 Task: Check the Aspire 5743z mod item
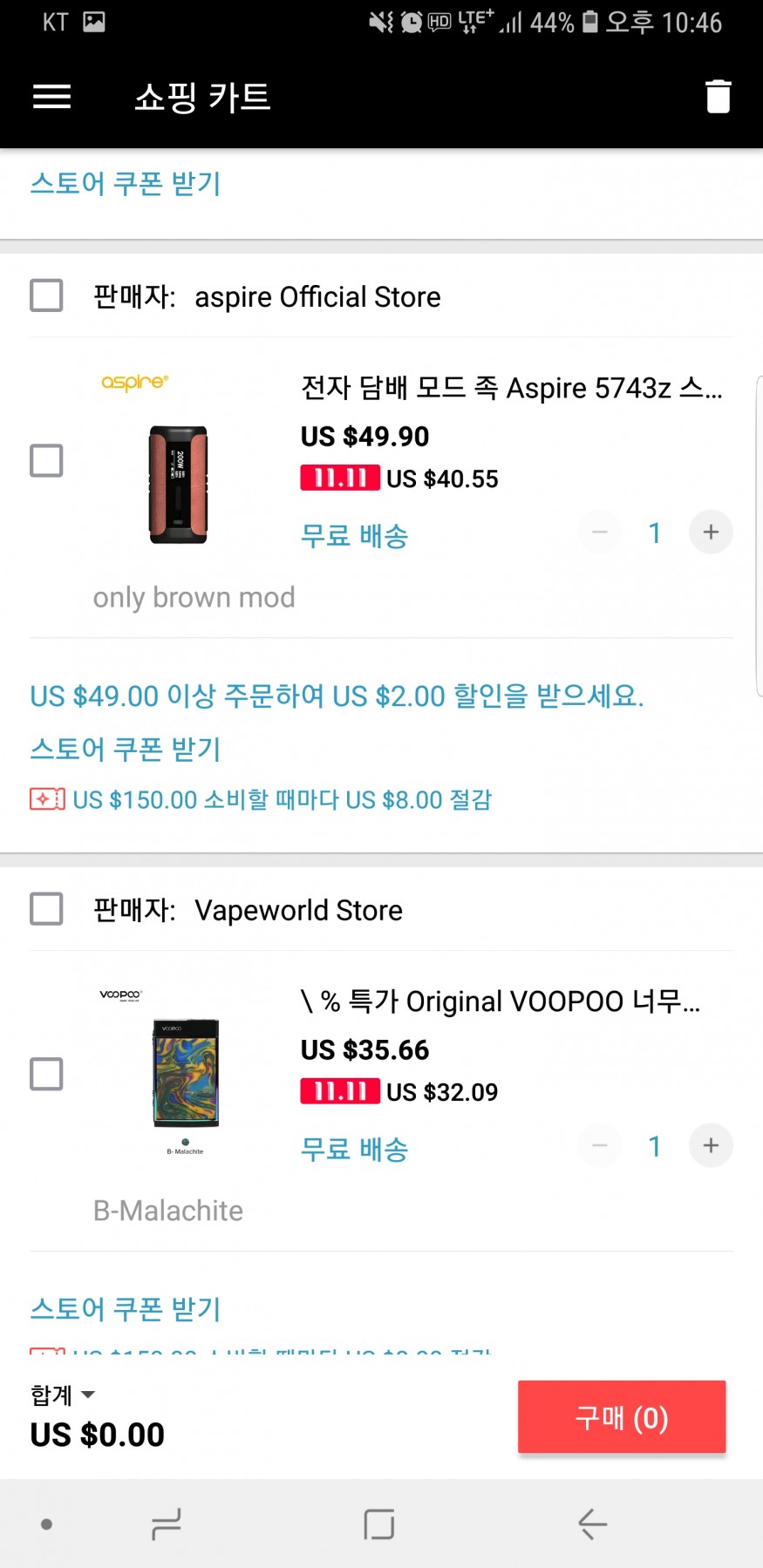click(x=46, y=460)
